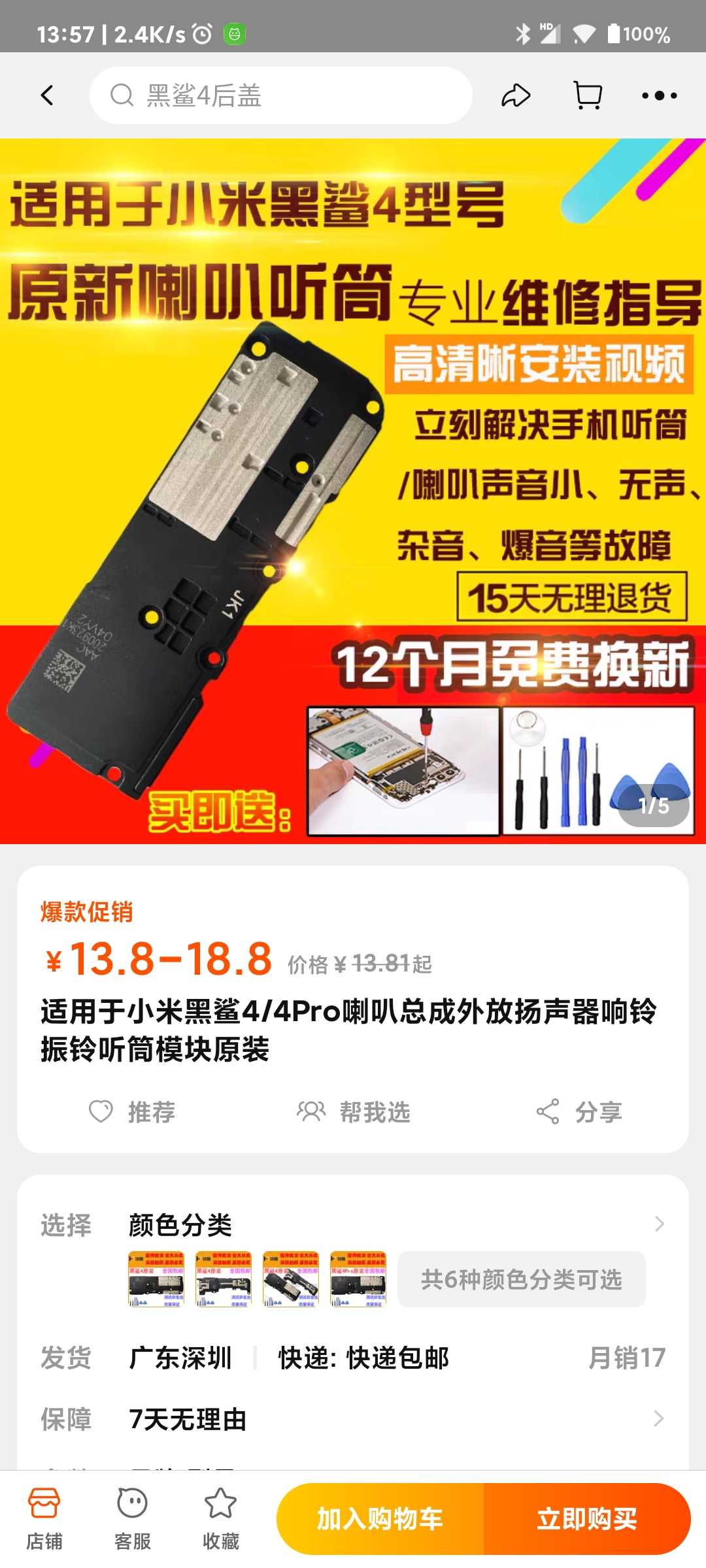This screenshot has width=706, height=1568.
Task: Tap 分享 below the product title
Action: [579, 1111]
